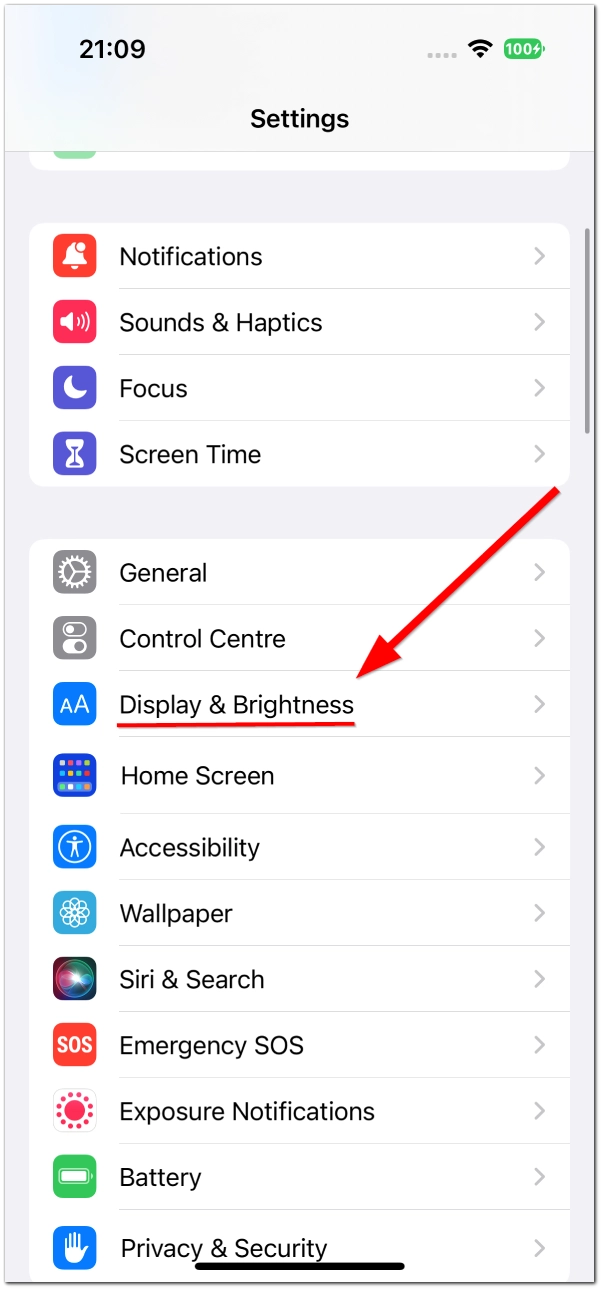View Exposure Notifications
Image resolution: width=603 pixels, height=1291 pixels.
coord(299,1111)
